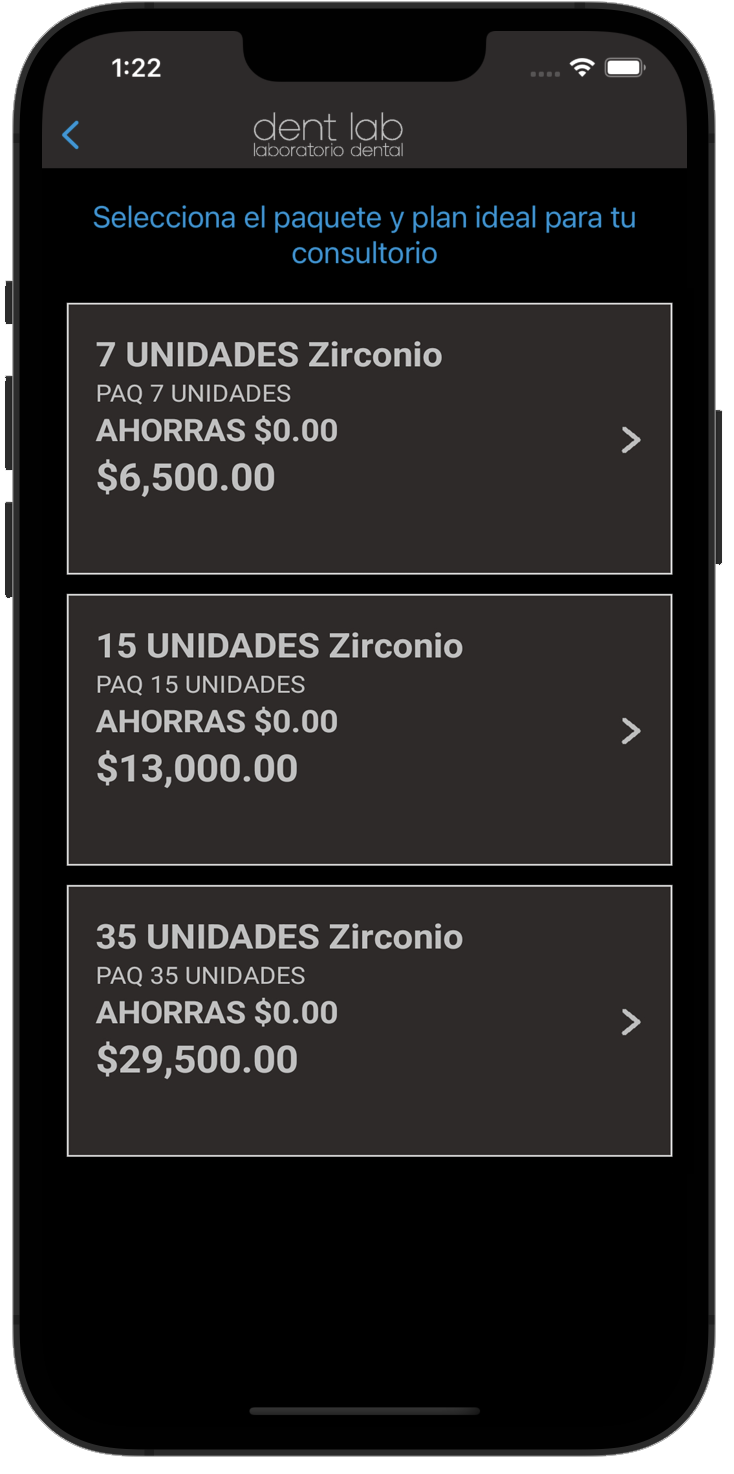
Task: Open the 15 UNIDADES Zirconio package
Action: pos(369,729)
